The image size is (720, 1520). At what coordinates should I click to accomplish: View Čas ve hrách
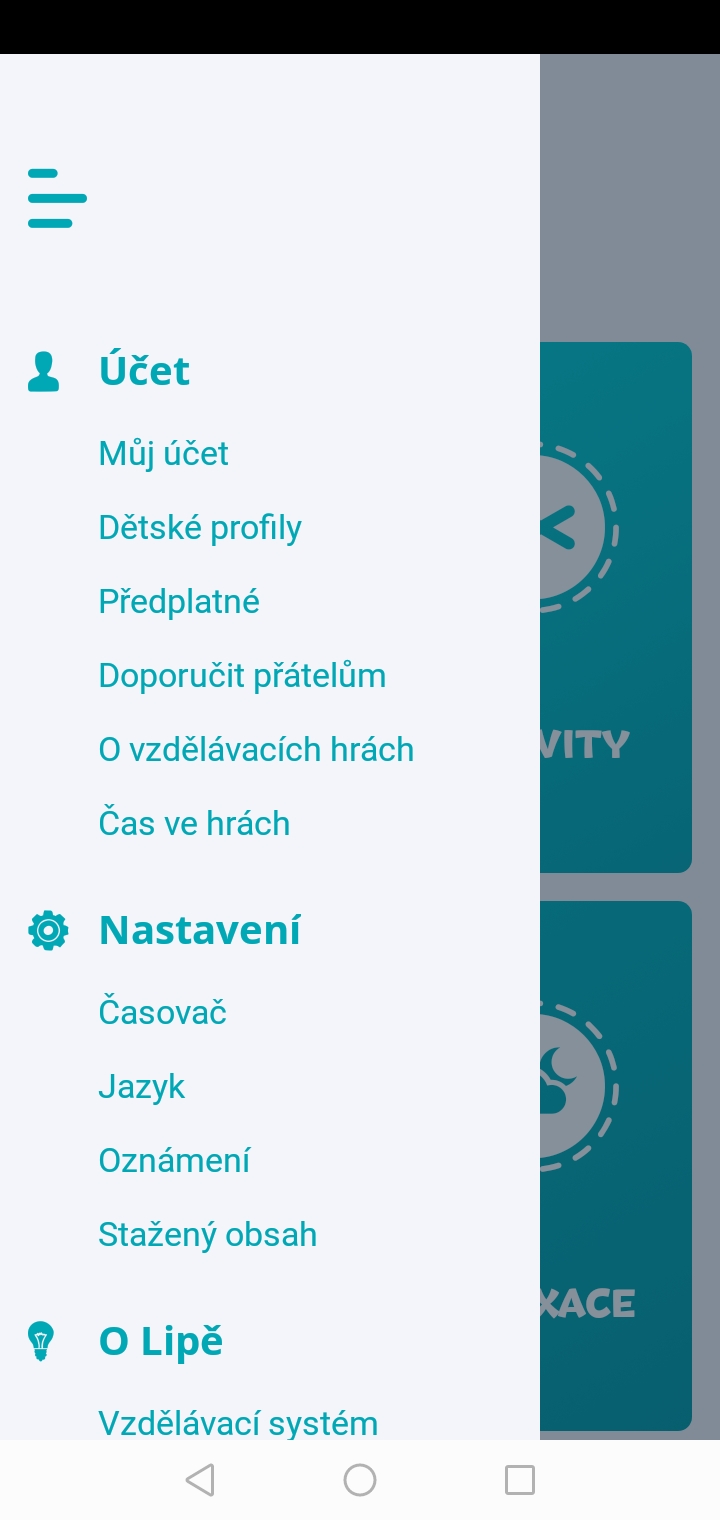click(x=194, y=824)
